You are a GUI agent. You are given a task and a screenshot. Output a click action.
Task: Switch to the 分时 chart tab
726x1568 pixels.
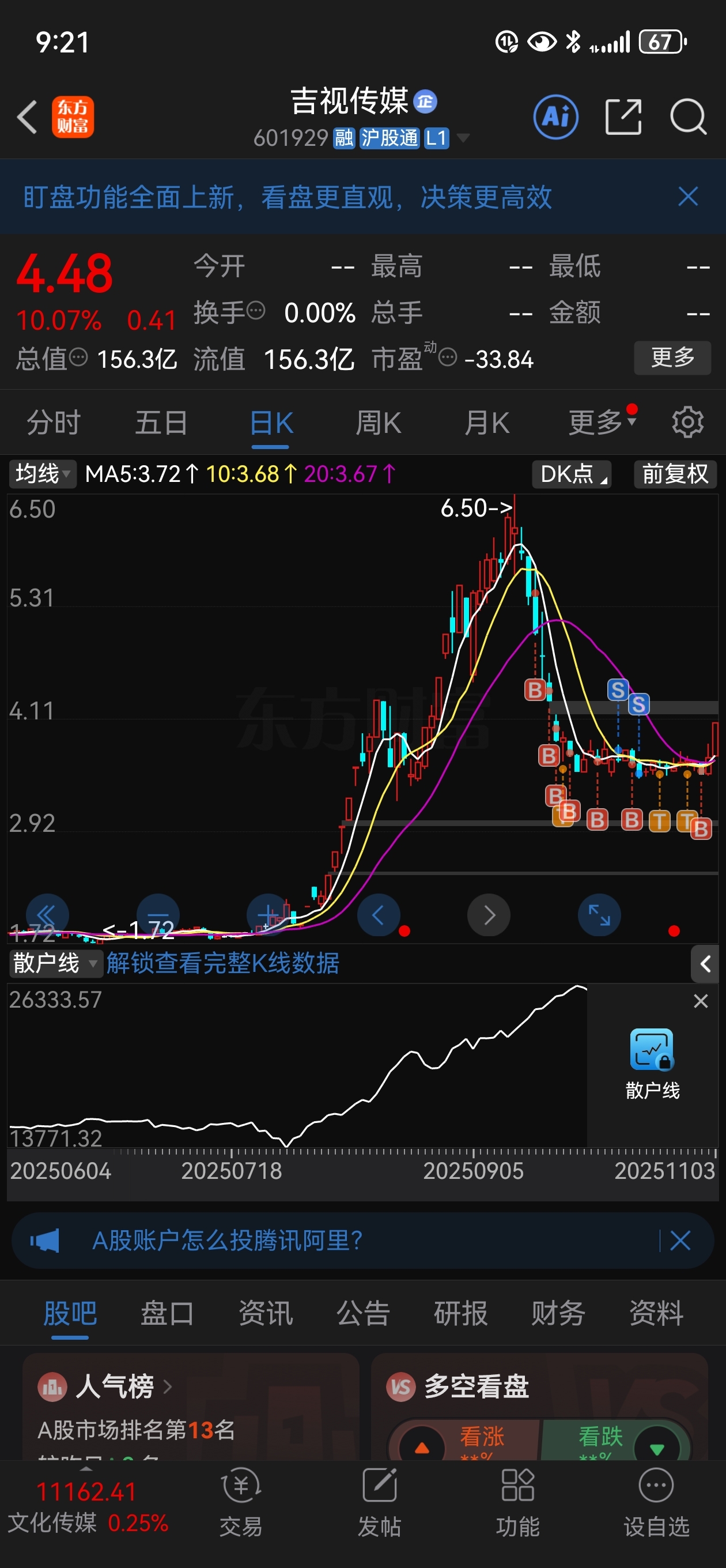tap(54, 423)
